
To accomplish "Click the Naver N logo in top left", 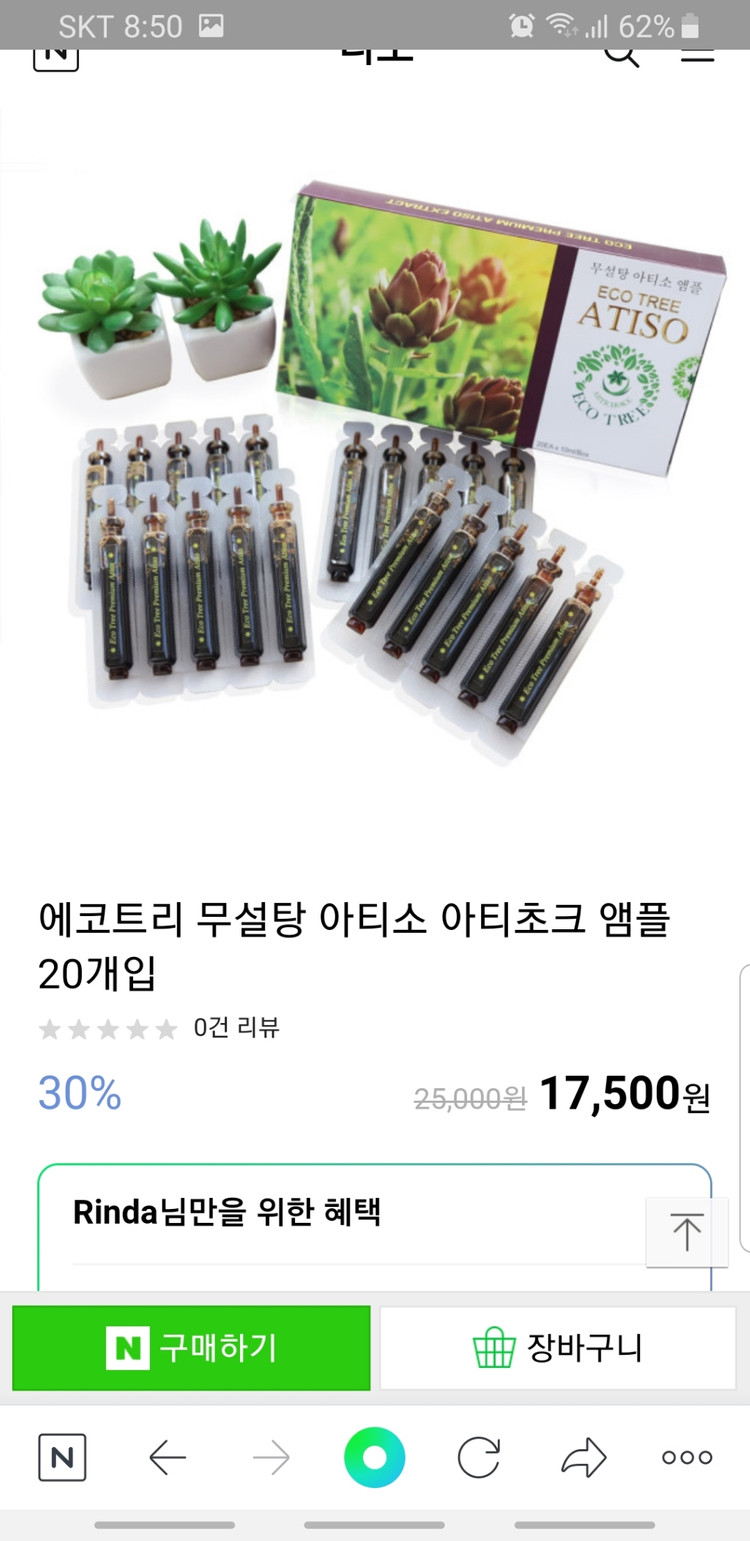I will click(56, 55).
